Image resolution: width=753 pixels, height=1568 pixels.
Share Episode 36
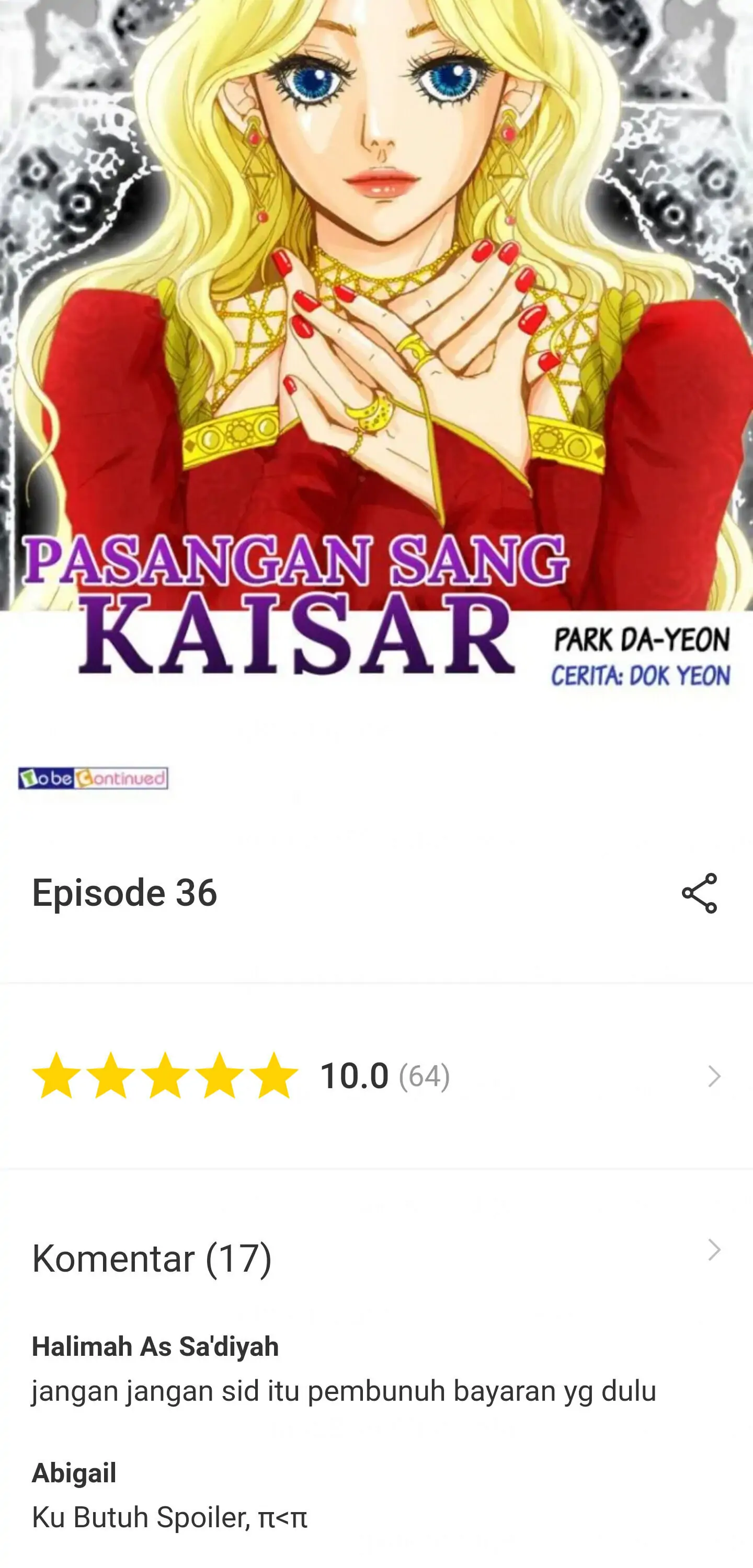699,893
